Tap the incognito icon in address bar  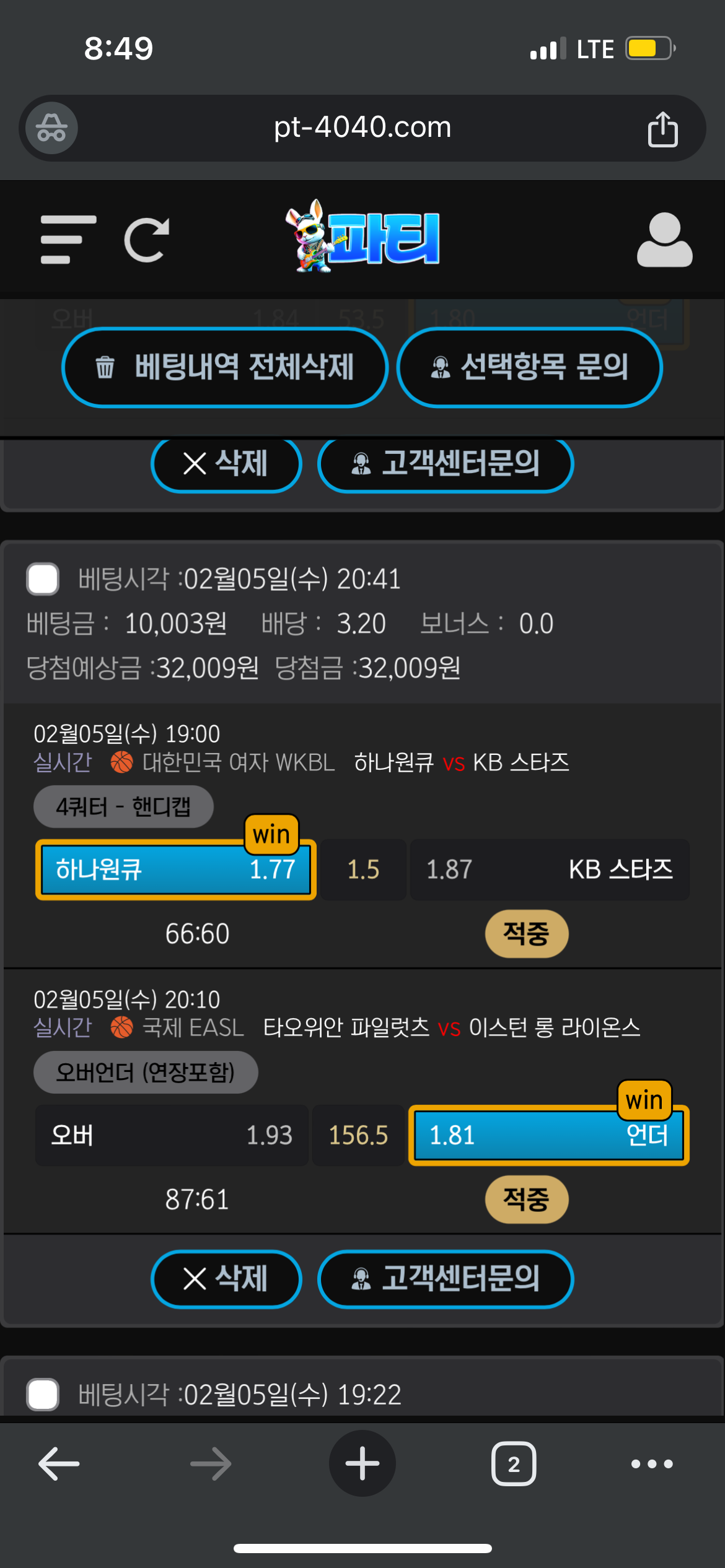[x=51, y=128]
